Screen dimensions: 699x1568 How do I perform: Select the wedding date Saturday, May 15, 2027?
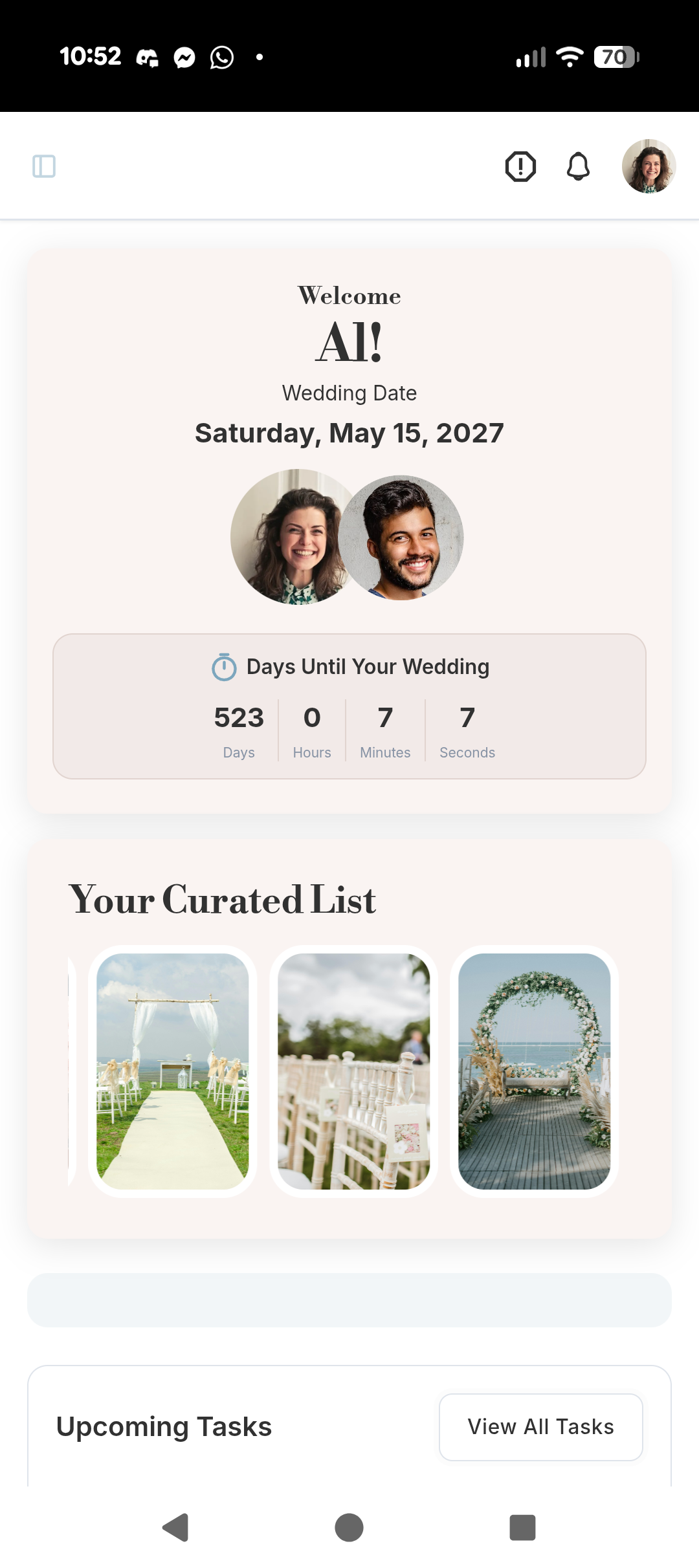[x=349, y=433]
